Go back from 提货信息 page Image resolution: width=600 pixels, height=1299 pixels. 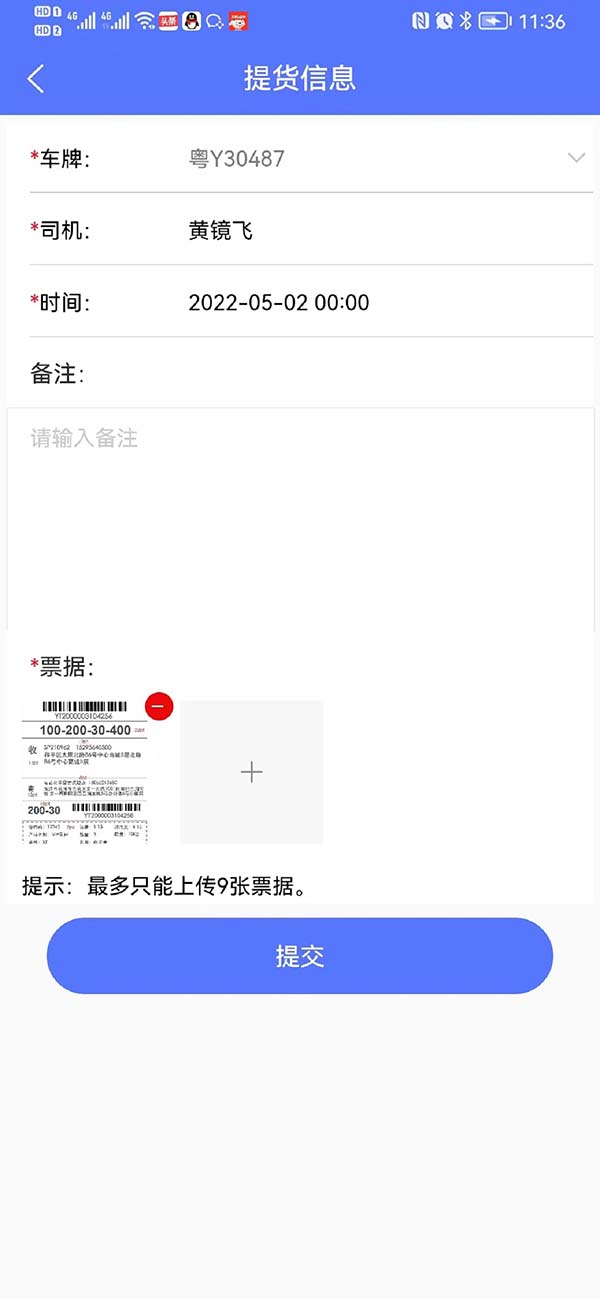point(36,78)
